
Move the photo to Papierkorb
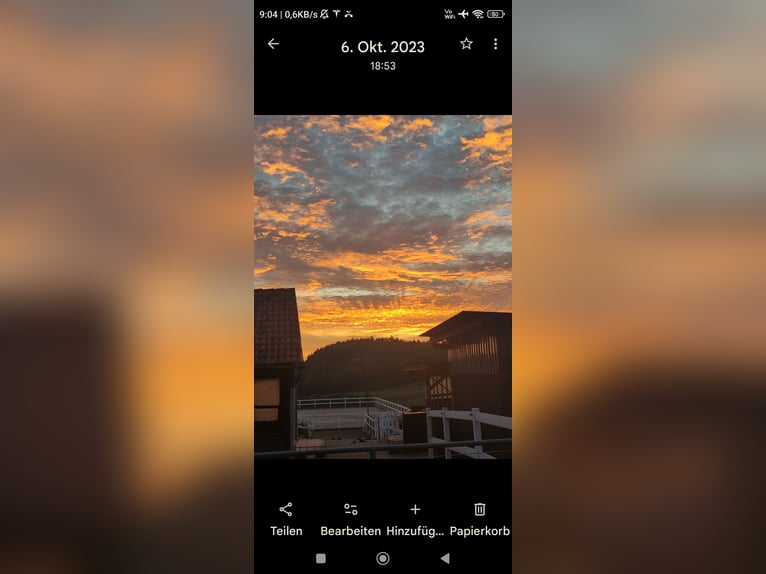[479, 518]
